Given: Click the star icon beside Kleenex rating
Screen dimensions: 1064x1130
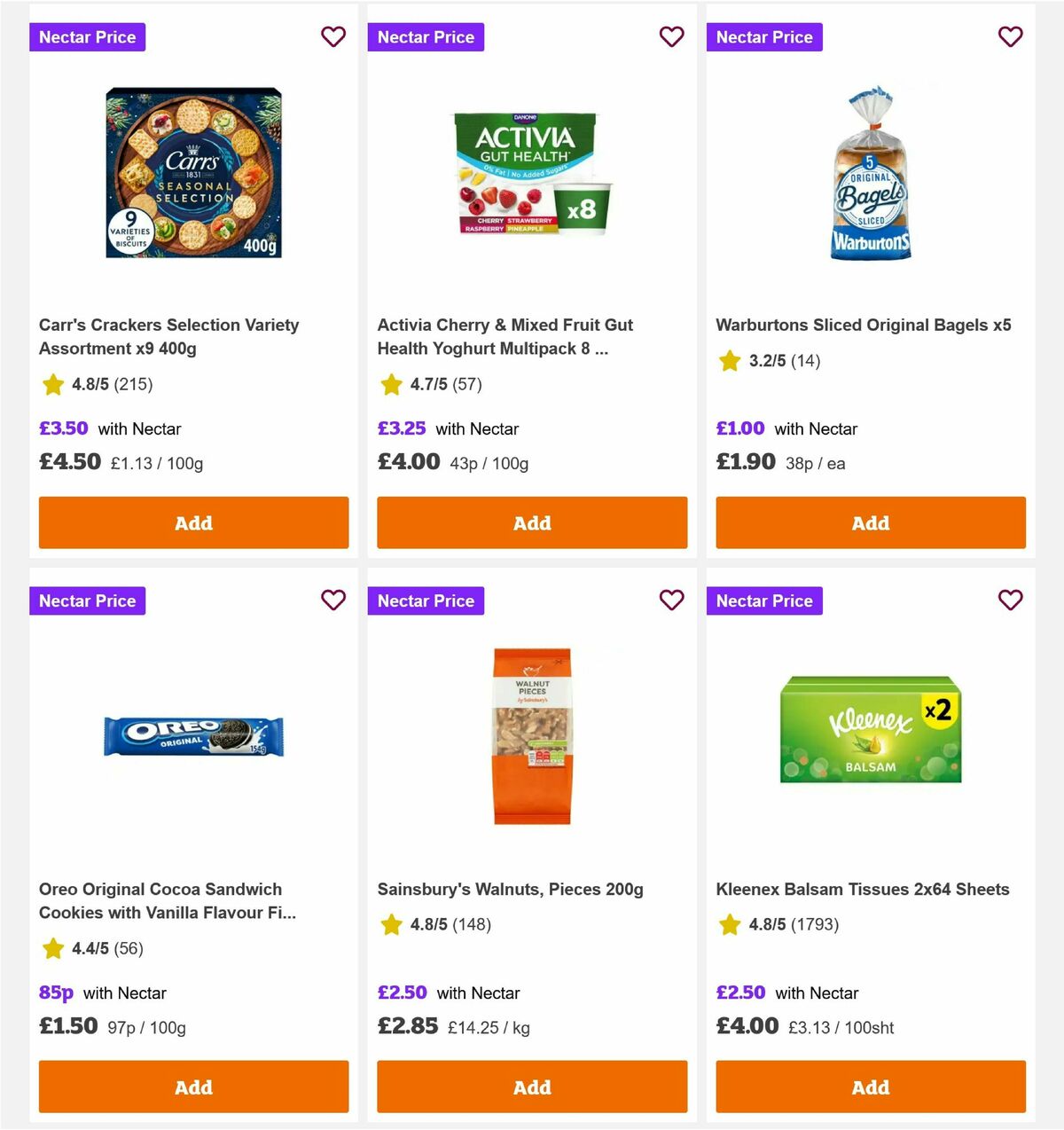Looking at the screenshot, I should point(730,924).
